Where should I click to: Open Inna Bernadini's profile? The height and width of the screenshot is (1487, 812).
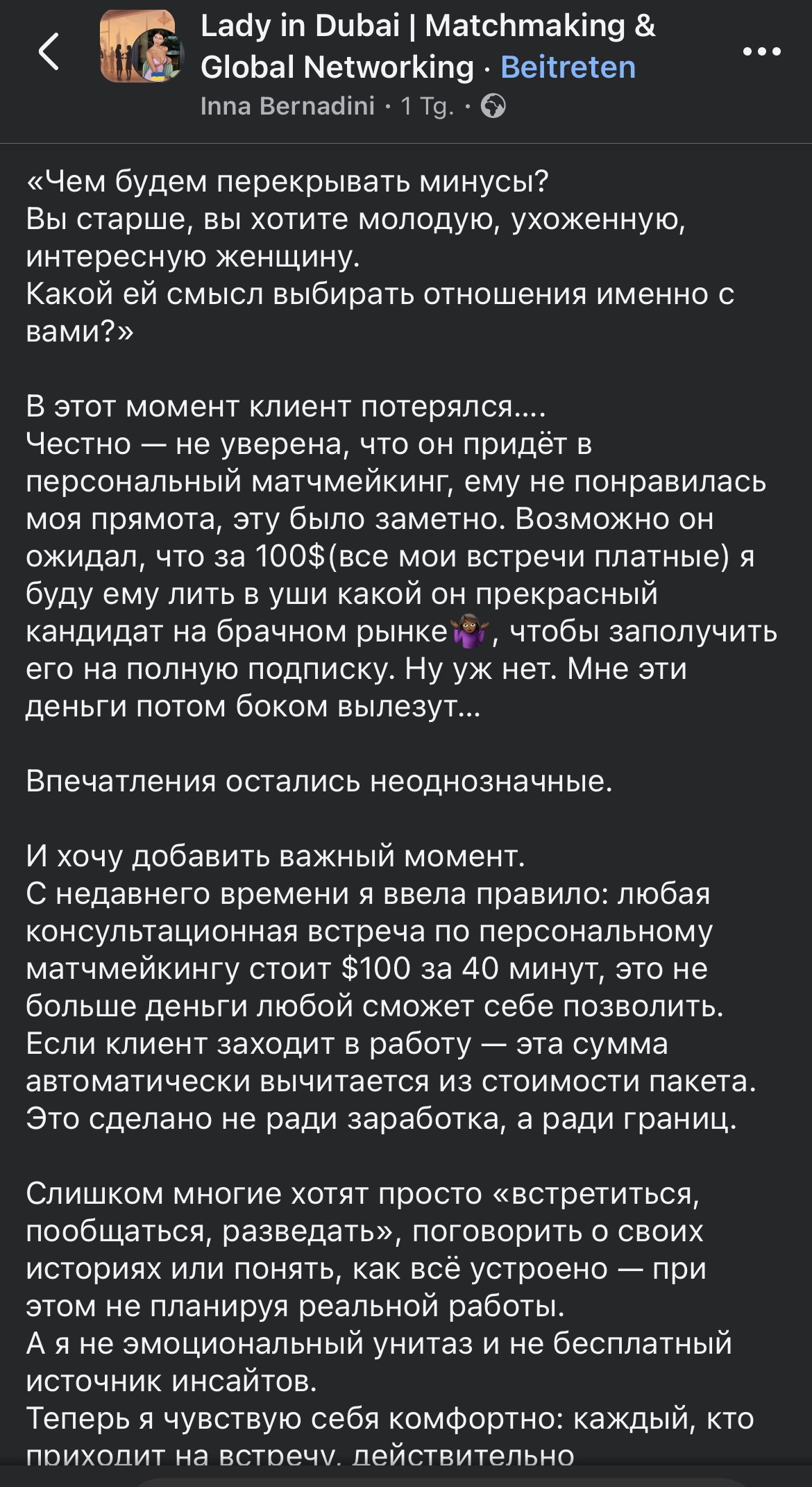287,106
